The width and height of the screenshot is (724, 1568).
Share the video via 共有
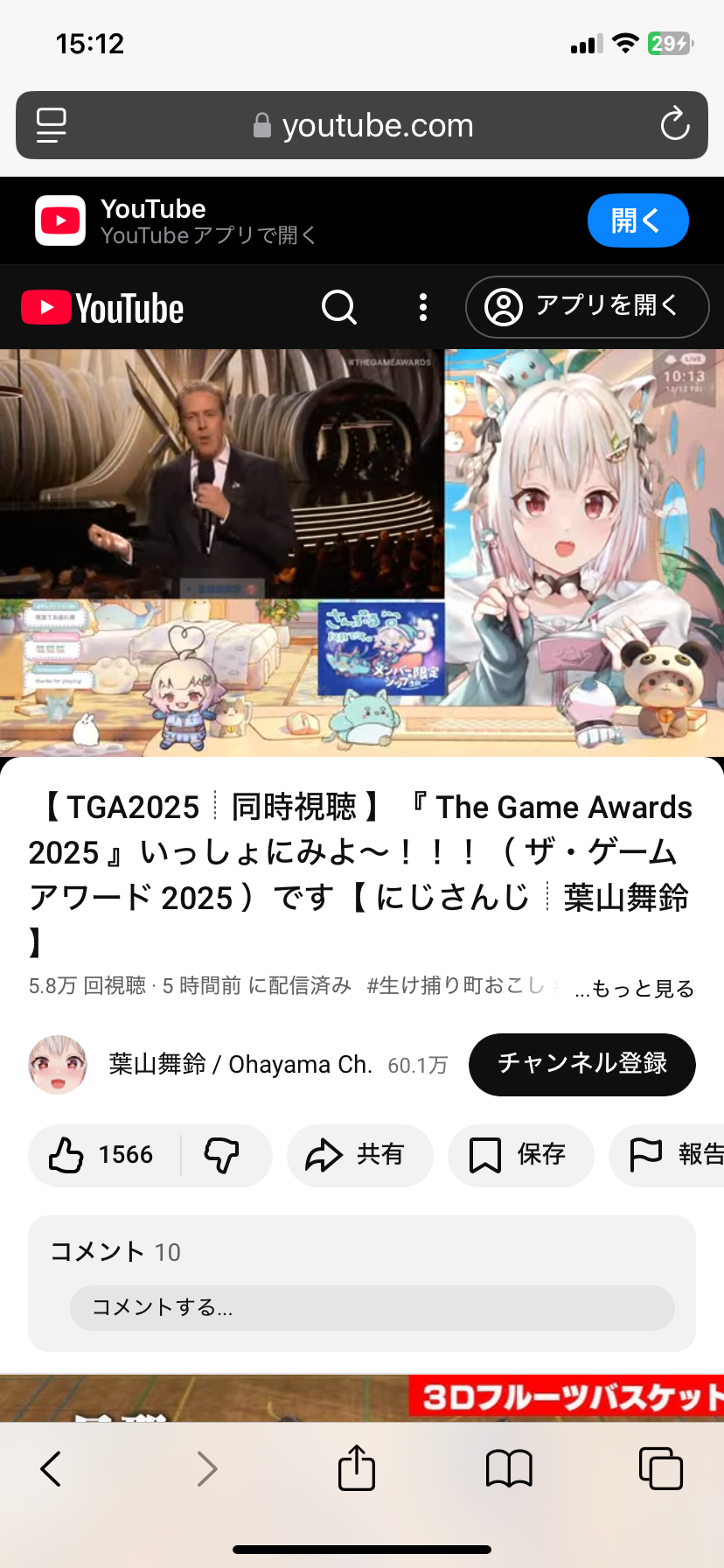[359, 1155]
